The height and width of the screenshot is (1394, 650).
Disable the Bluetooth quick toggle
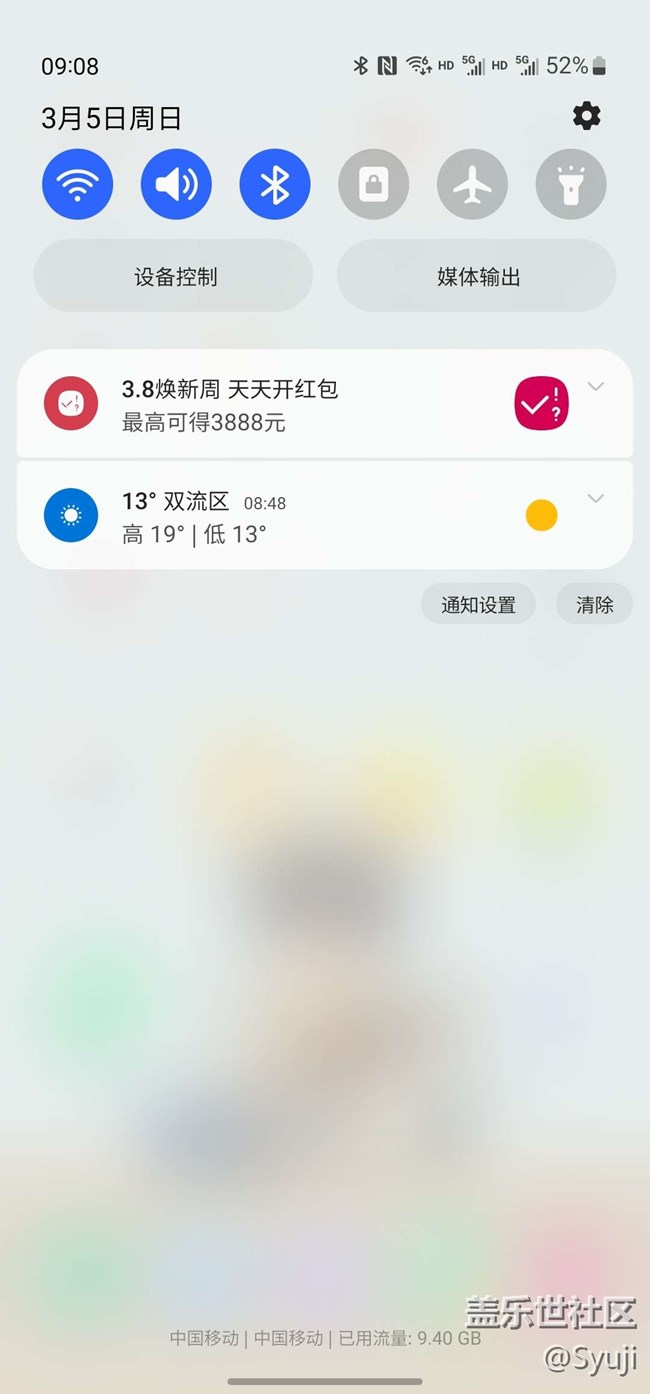click(275, 185)
